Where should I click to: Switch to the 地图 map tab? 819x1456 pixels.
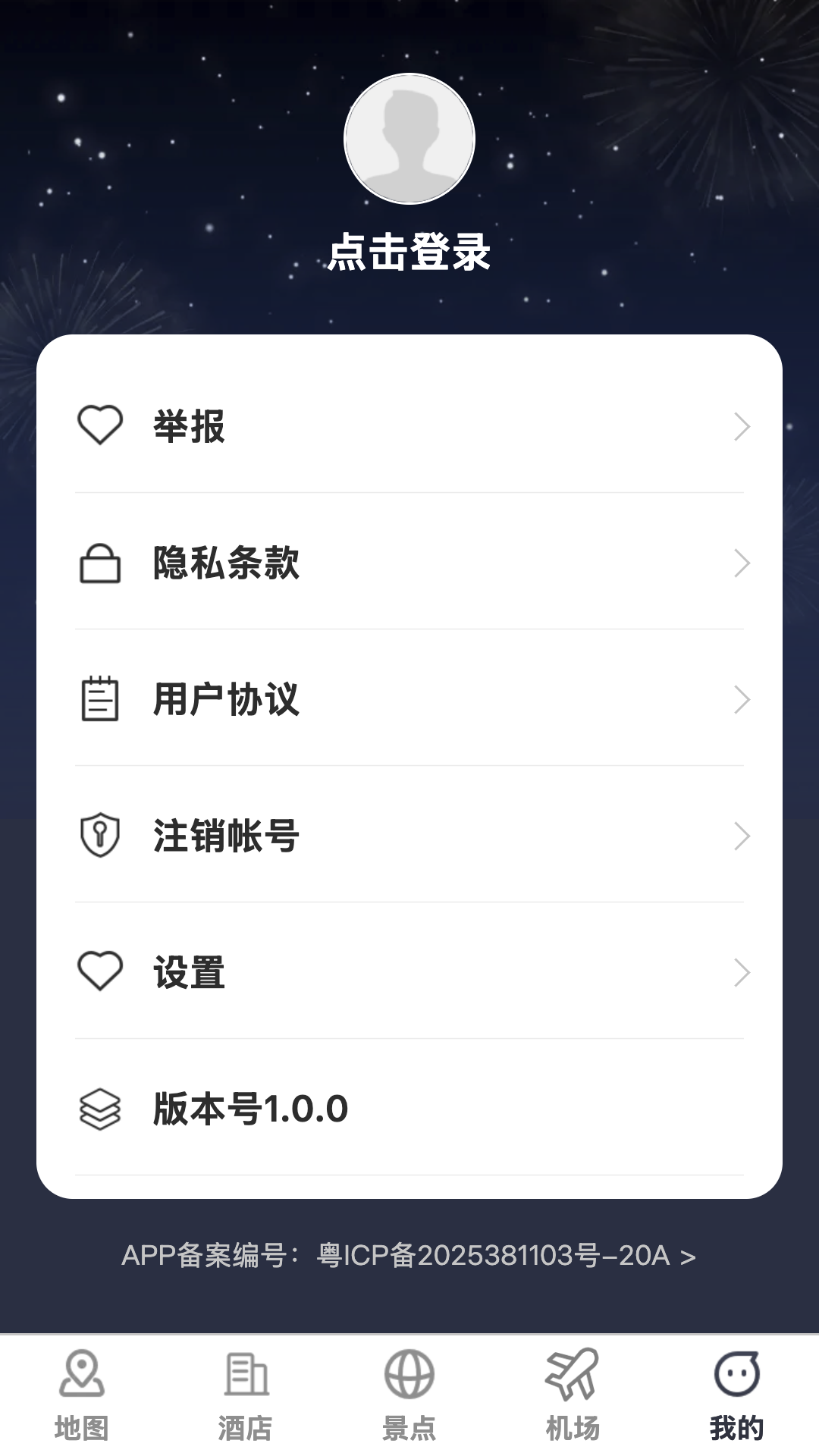click(x=82, y=1394)
